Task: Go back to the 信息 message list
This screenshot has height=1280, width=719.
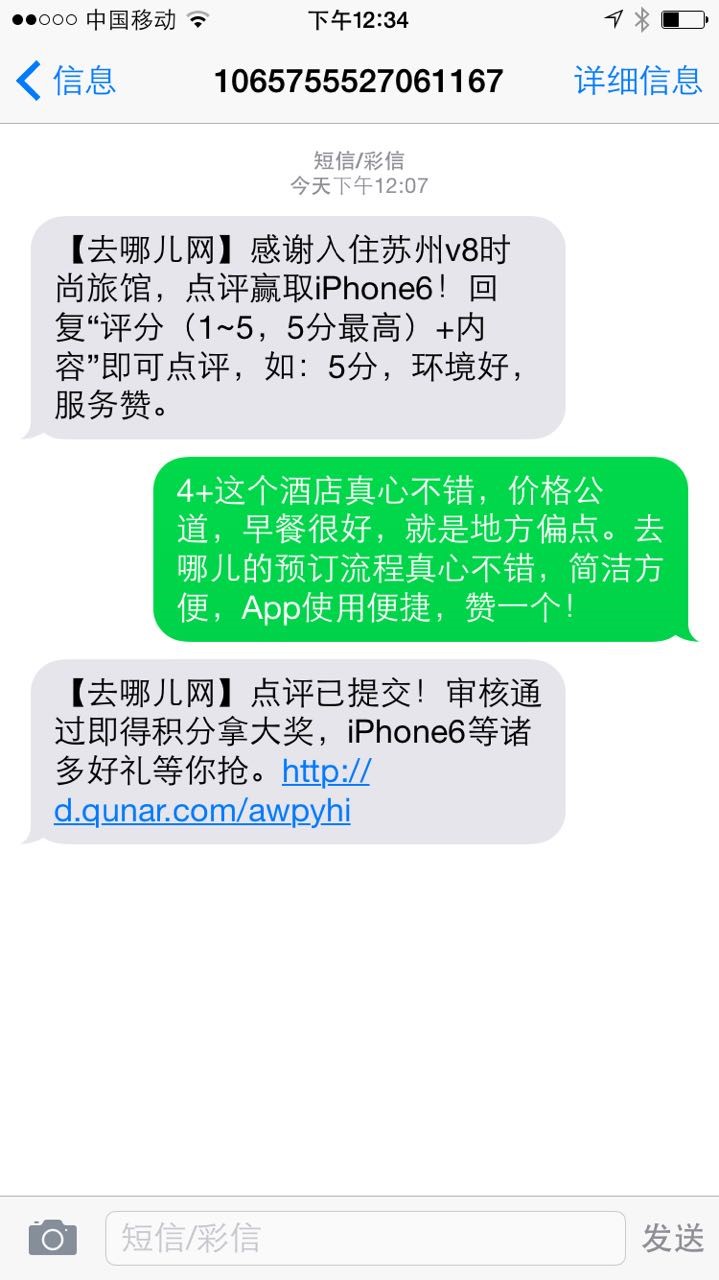Action: [66, 81]
